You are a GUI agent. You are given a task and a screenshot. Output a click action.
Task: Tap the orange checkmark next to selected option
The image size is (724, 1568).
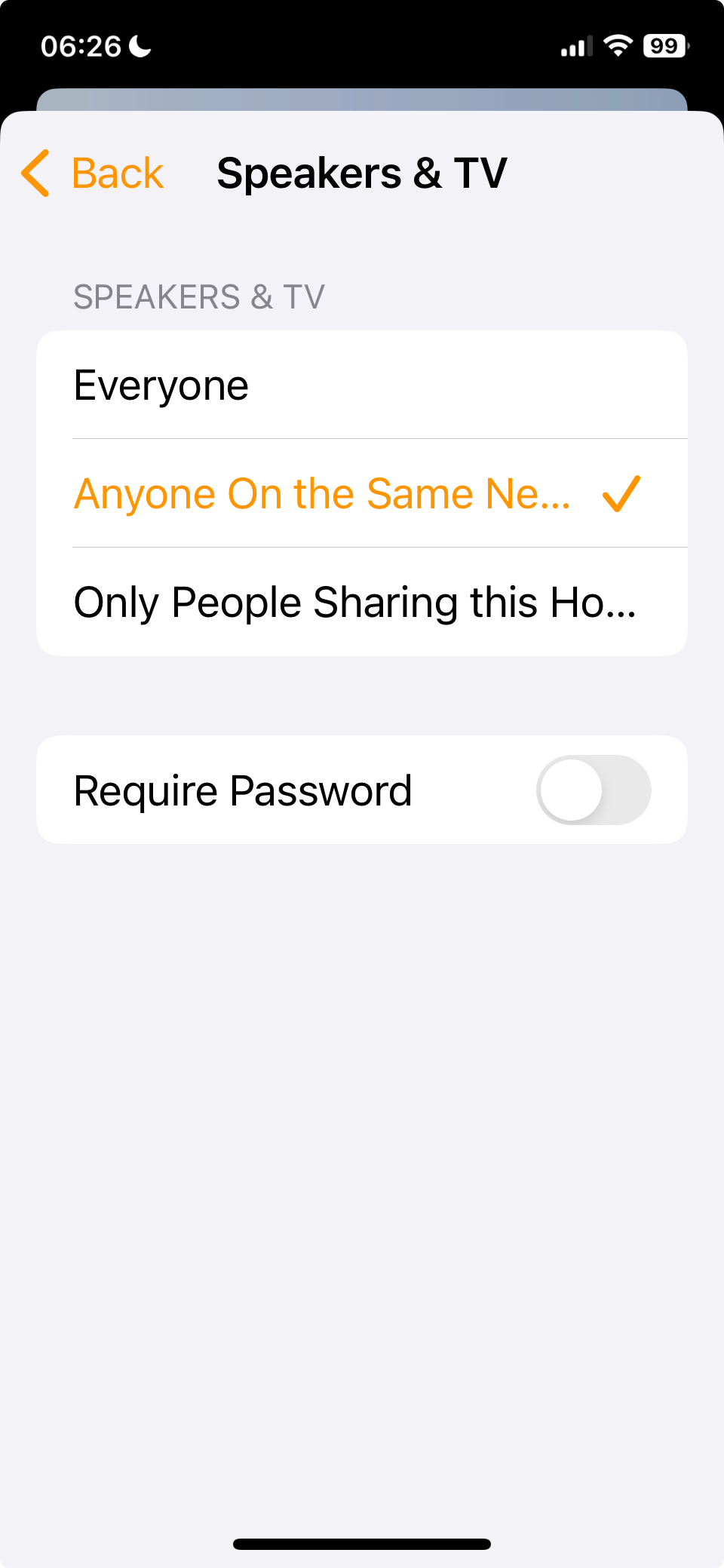(x=621, y=492)
